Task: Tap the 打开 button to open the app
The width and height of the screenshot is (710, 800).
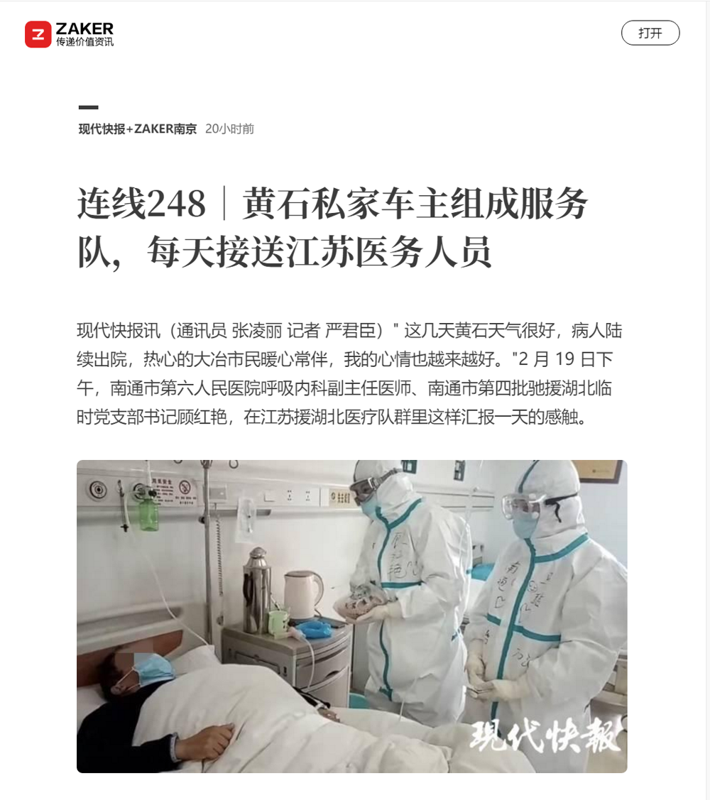Action: [650, 33]
